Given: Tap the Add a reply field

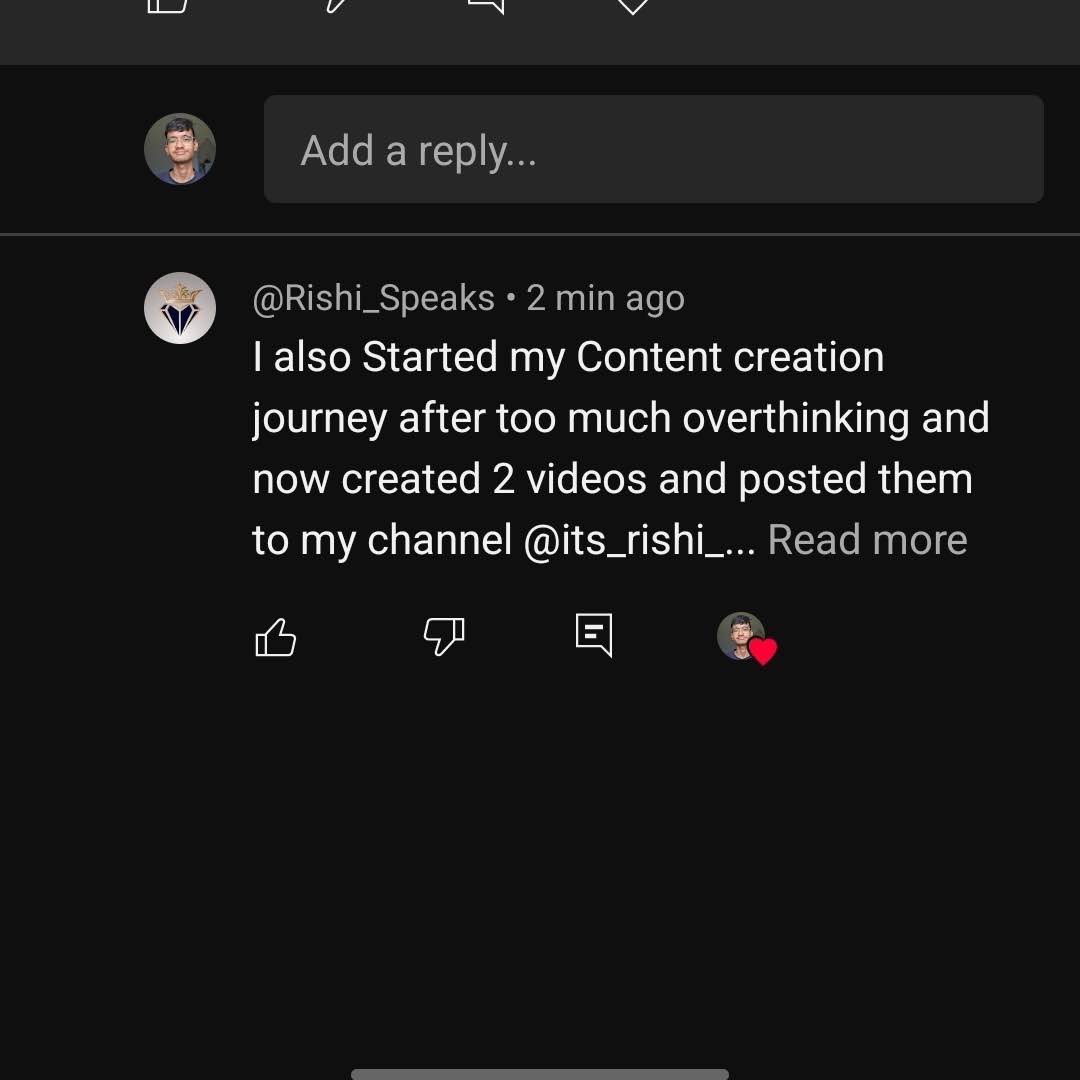Looking at the screenshot, I should [653, 149].
